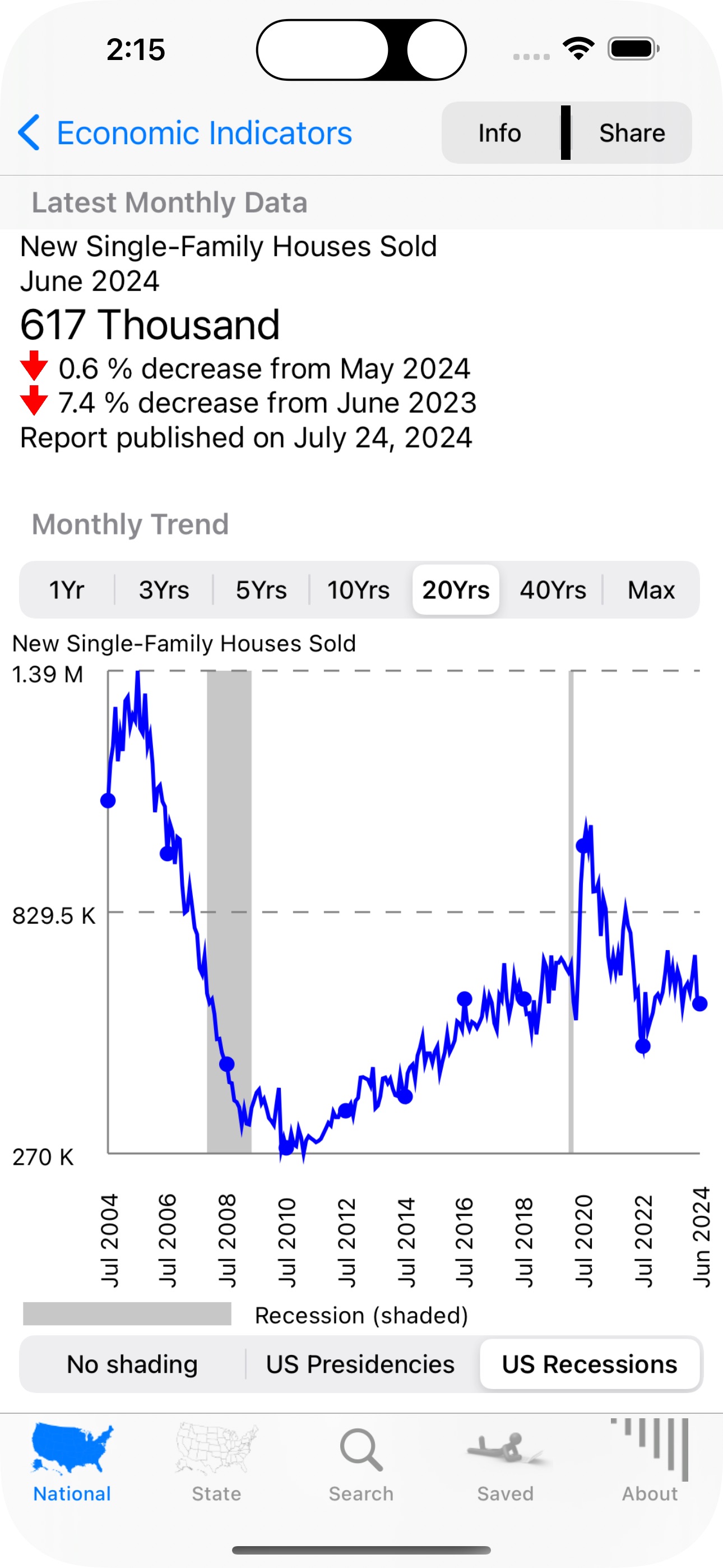This screenshot has width=723, height=1568.
Task: Select US Recessions shading
Action: [590, 1364]
